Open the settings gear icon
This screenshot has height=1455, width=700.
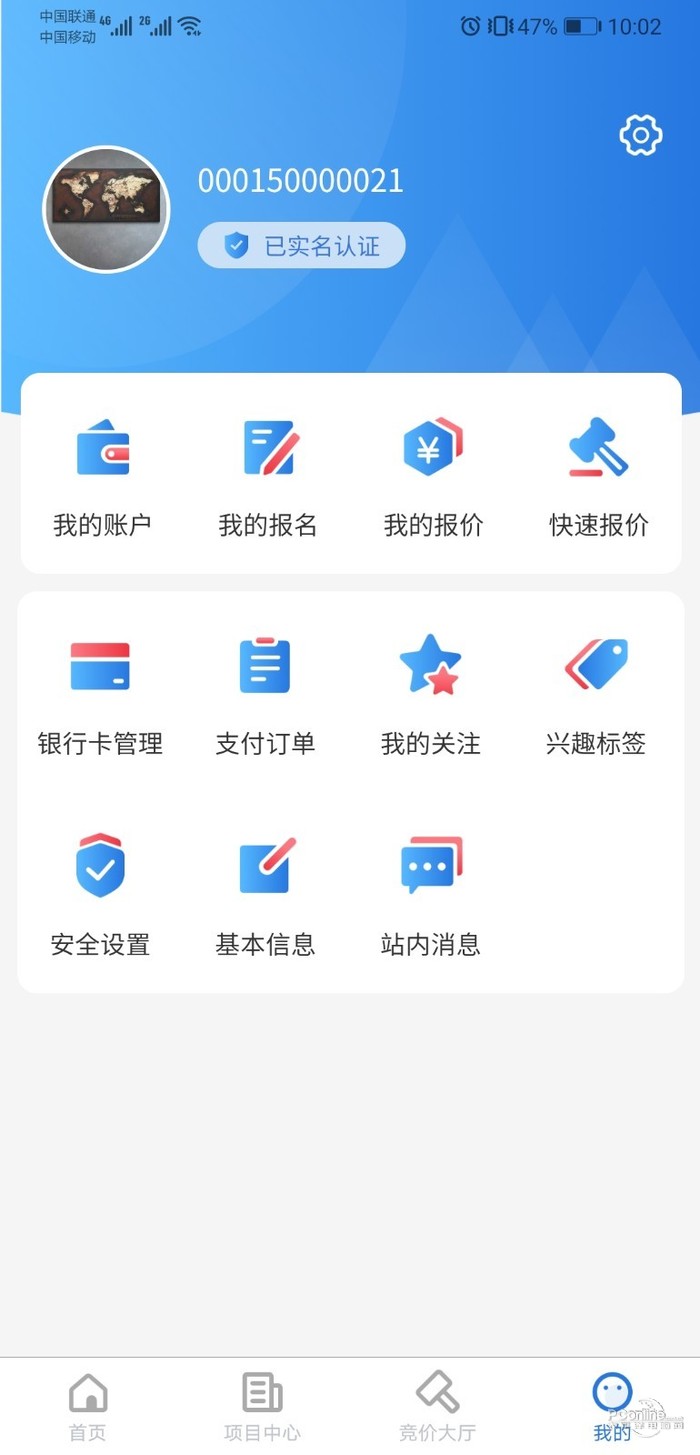[641, 135]
